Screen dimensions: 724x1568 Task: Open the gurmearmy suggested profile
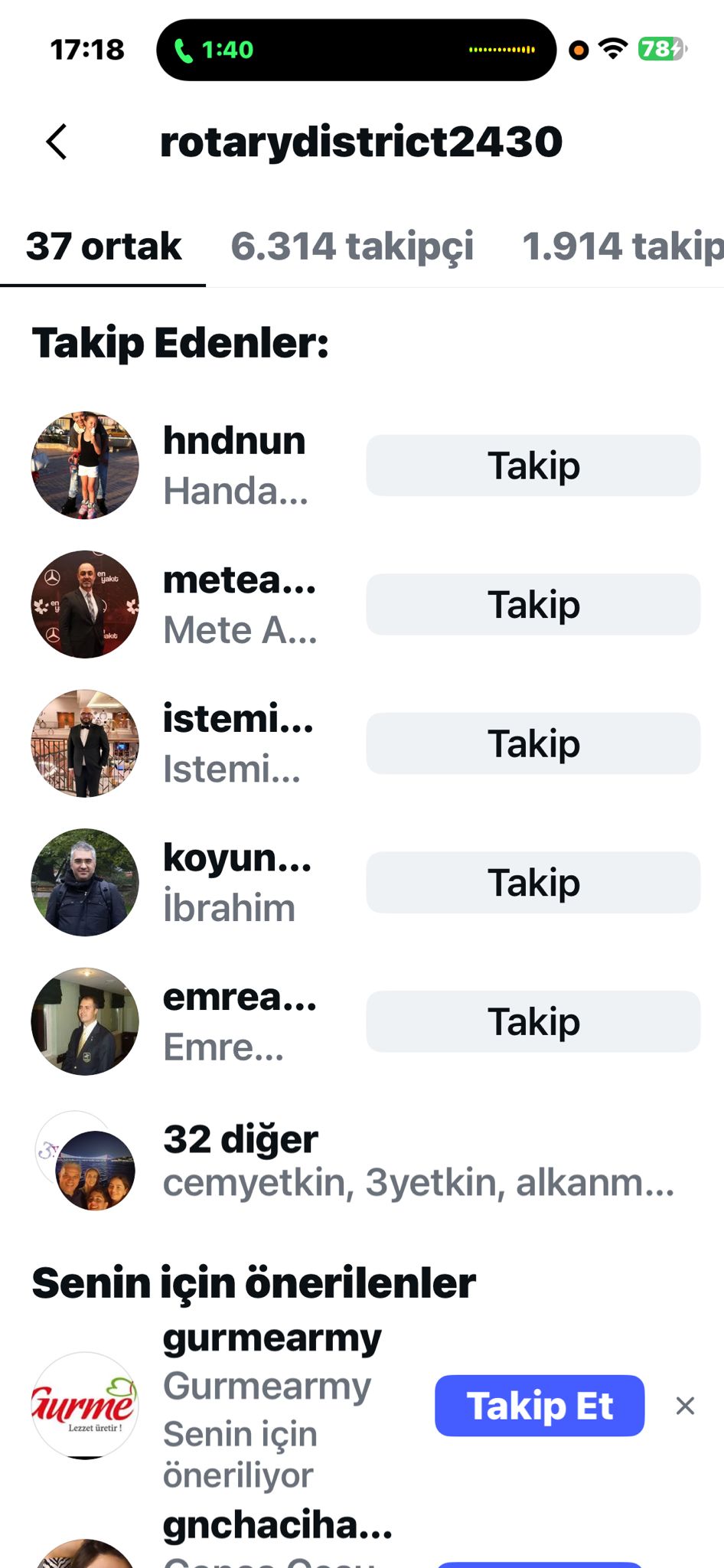click(272, 1340)
